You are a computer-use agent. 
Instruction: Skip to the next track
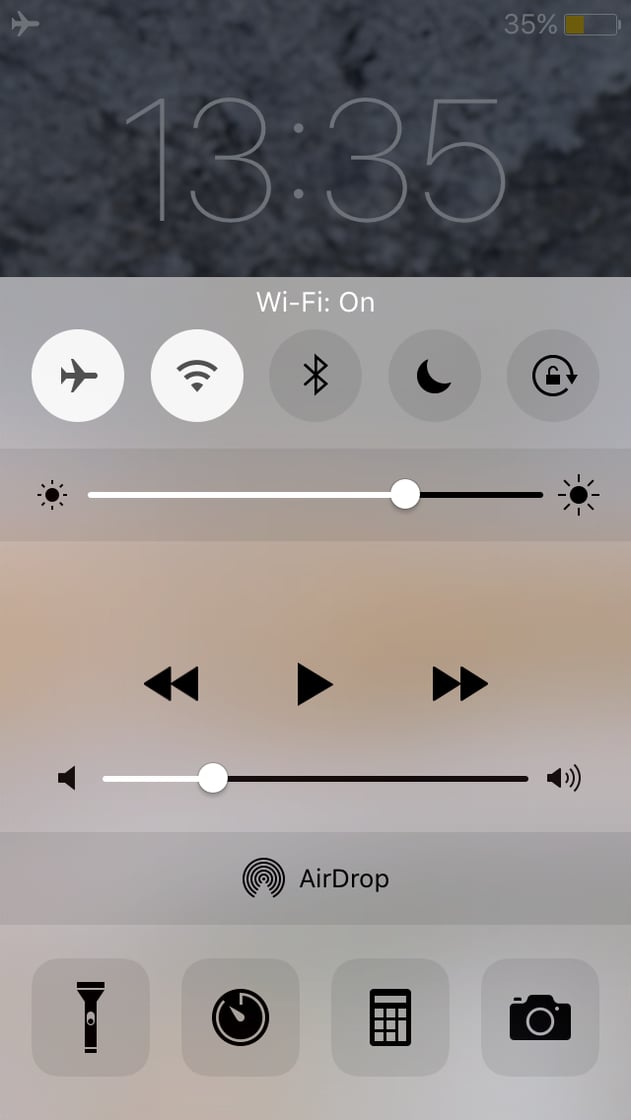(x=459, y=684)
